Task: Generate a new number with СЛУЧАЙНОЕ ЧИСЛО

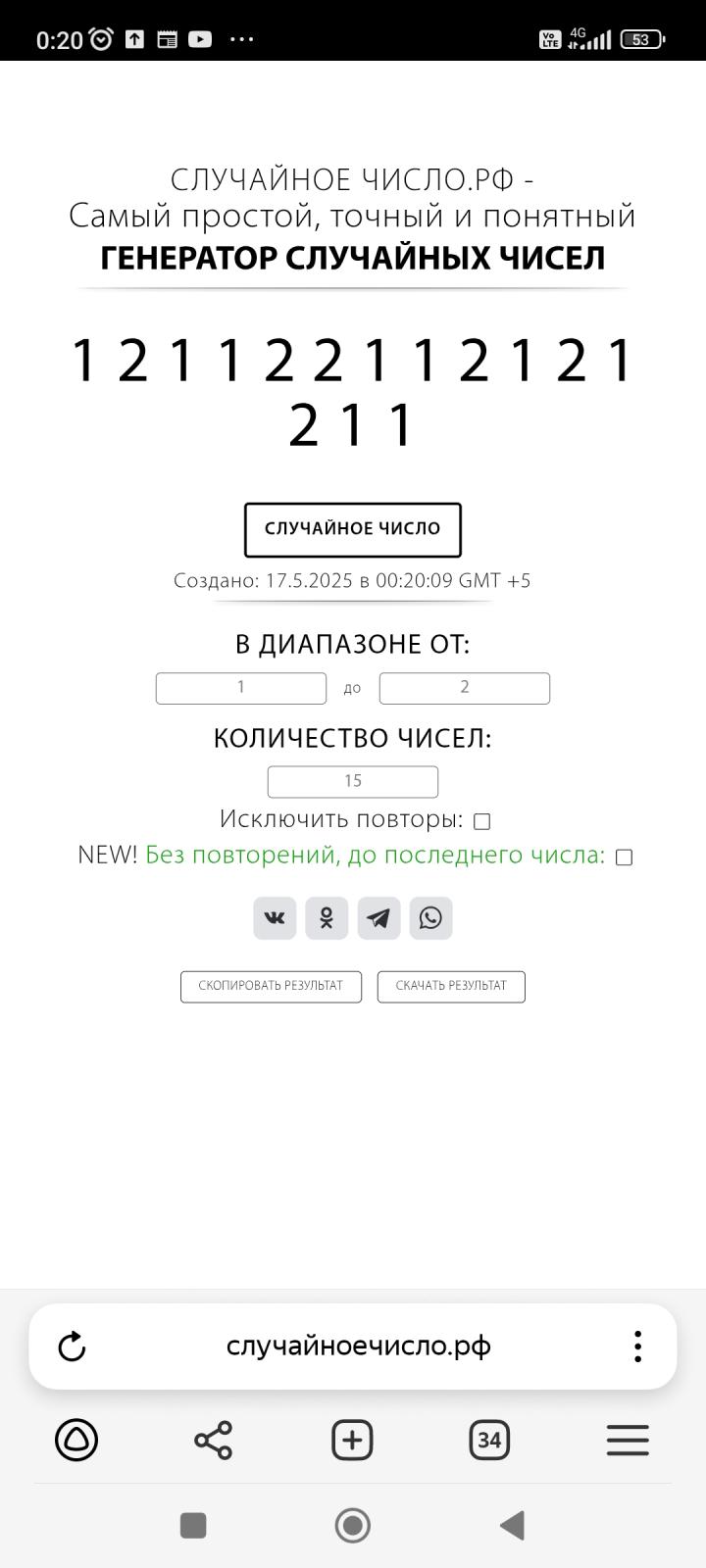Action: tap(352, 529)
